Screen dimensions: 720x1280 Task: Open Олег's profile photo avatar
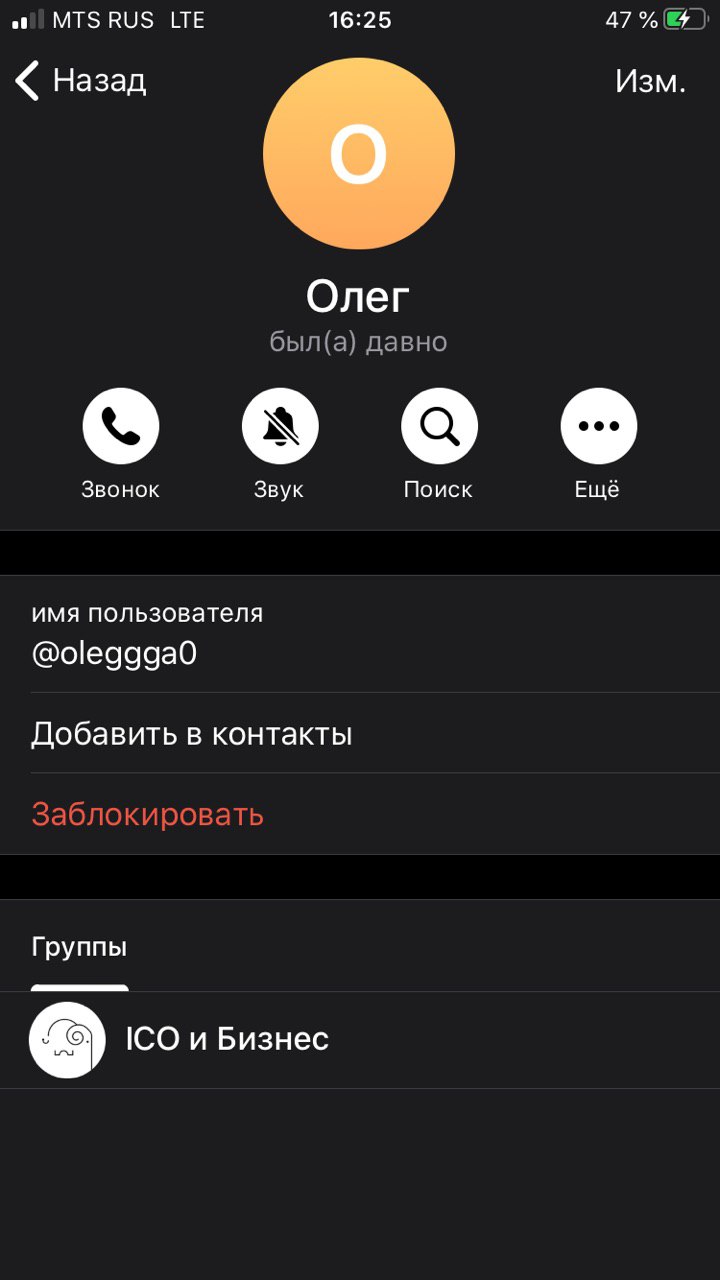pos(359,153)
